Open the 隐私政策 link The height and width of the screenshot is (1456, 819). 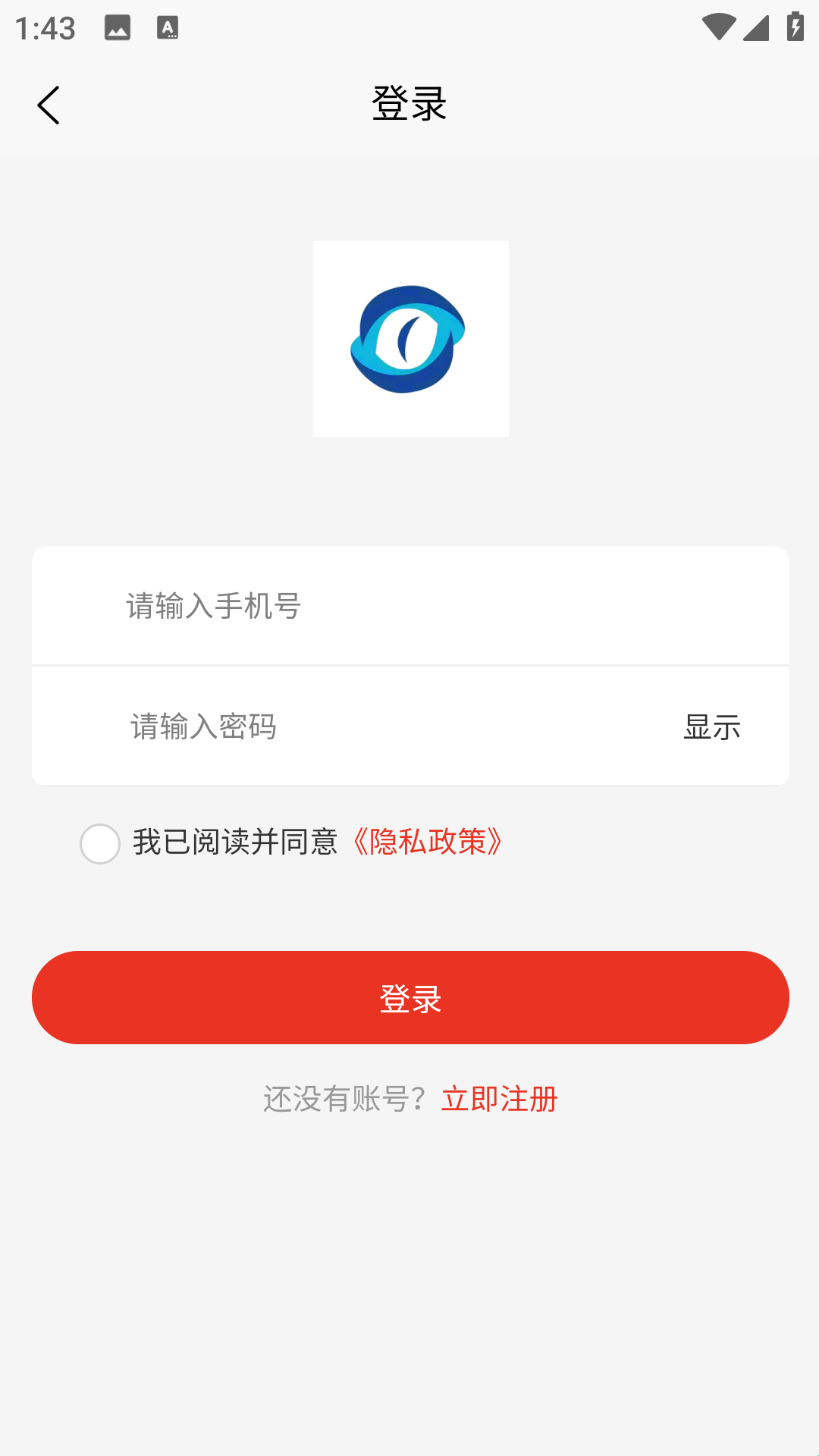(428, 842)
